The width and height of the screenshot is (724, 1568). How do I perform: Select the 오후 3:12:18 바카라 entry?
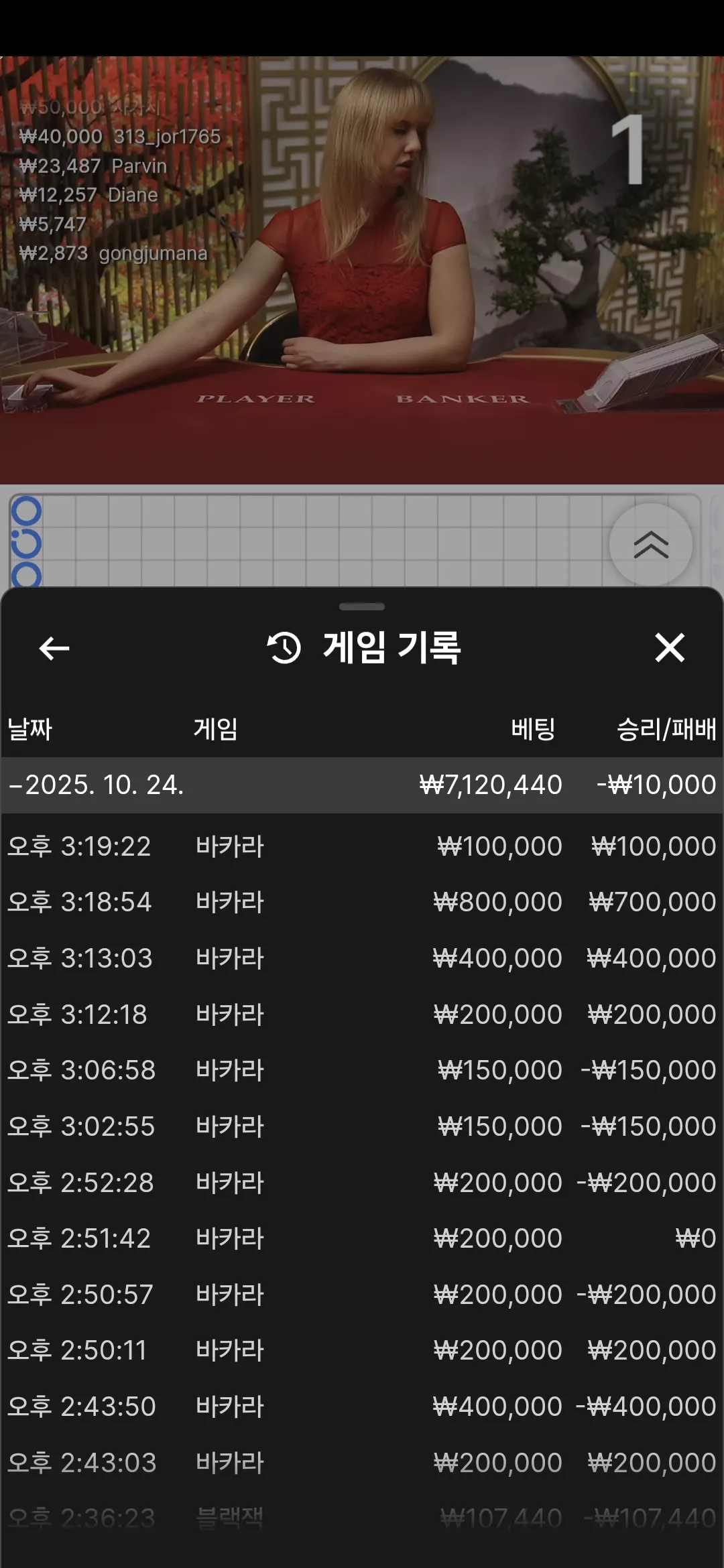pos(362,1015)
